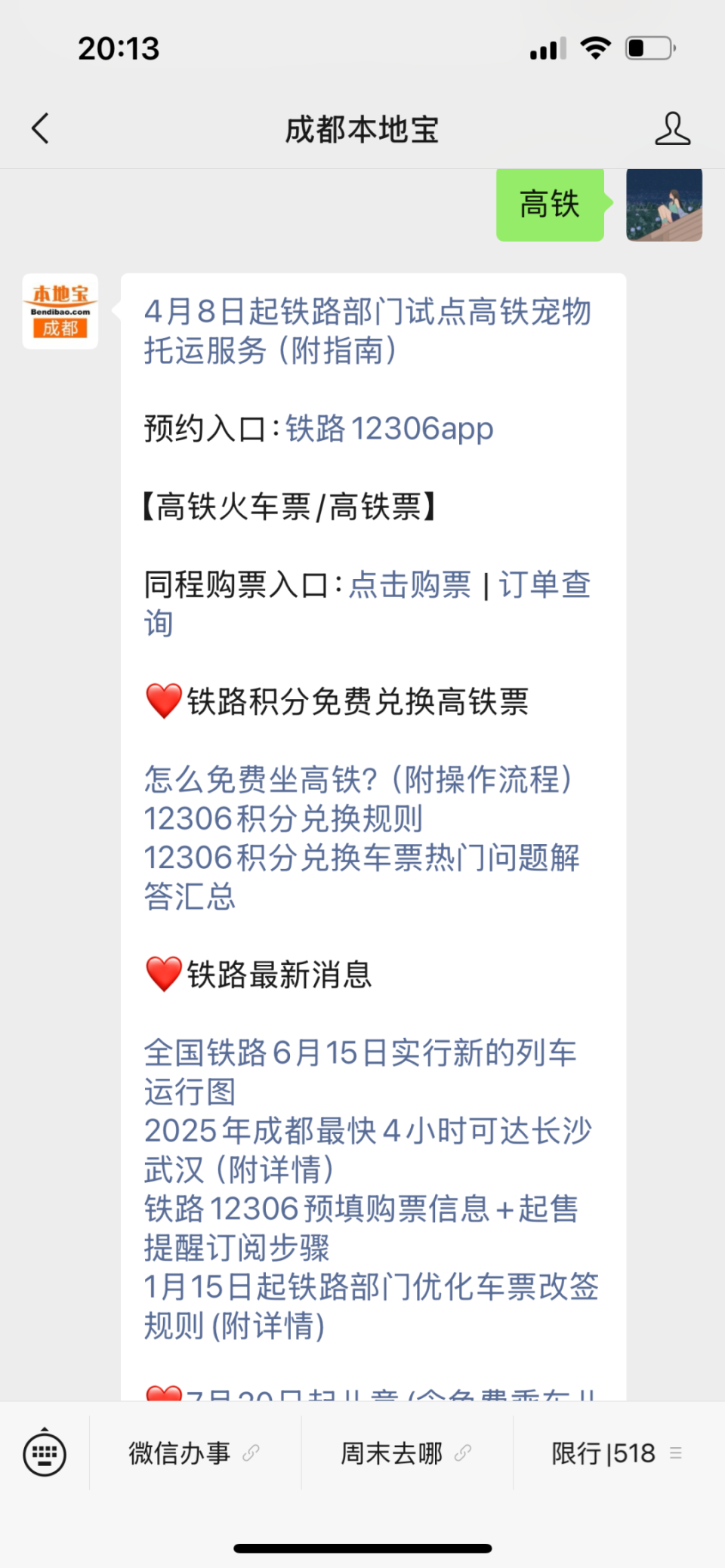Screen dimensions: 725x1568
Task: Tap your own avatar beside the 高铁 message
Action: (663, 205)
